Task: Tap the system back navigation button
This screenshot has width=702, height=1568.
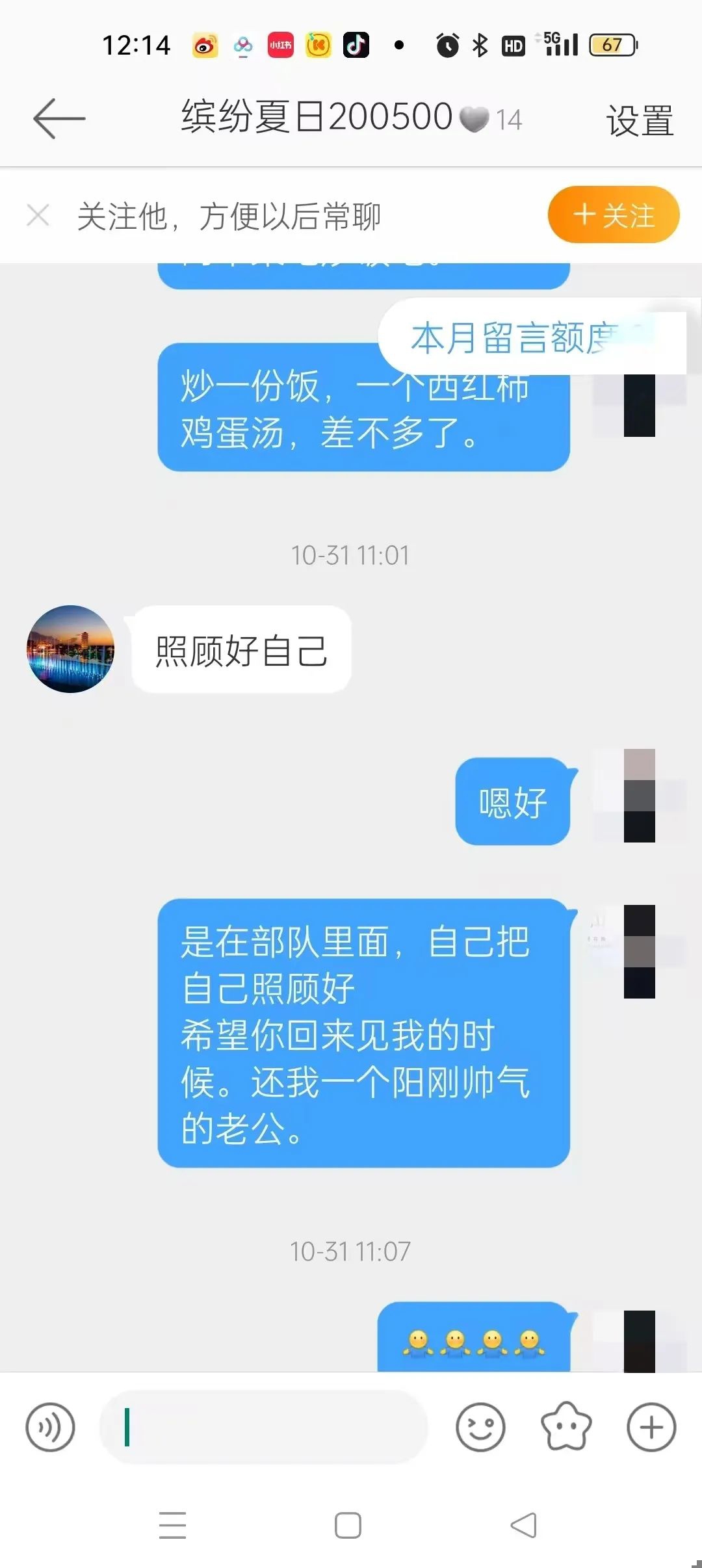Action: [524, 1525]
